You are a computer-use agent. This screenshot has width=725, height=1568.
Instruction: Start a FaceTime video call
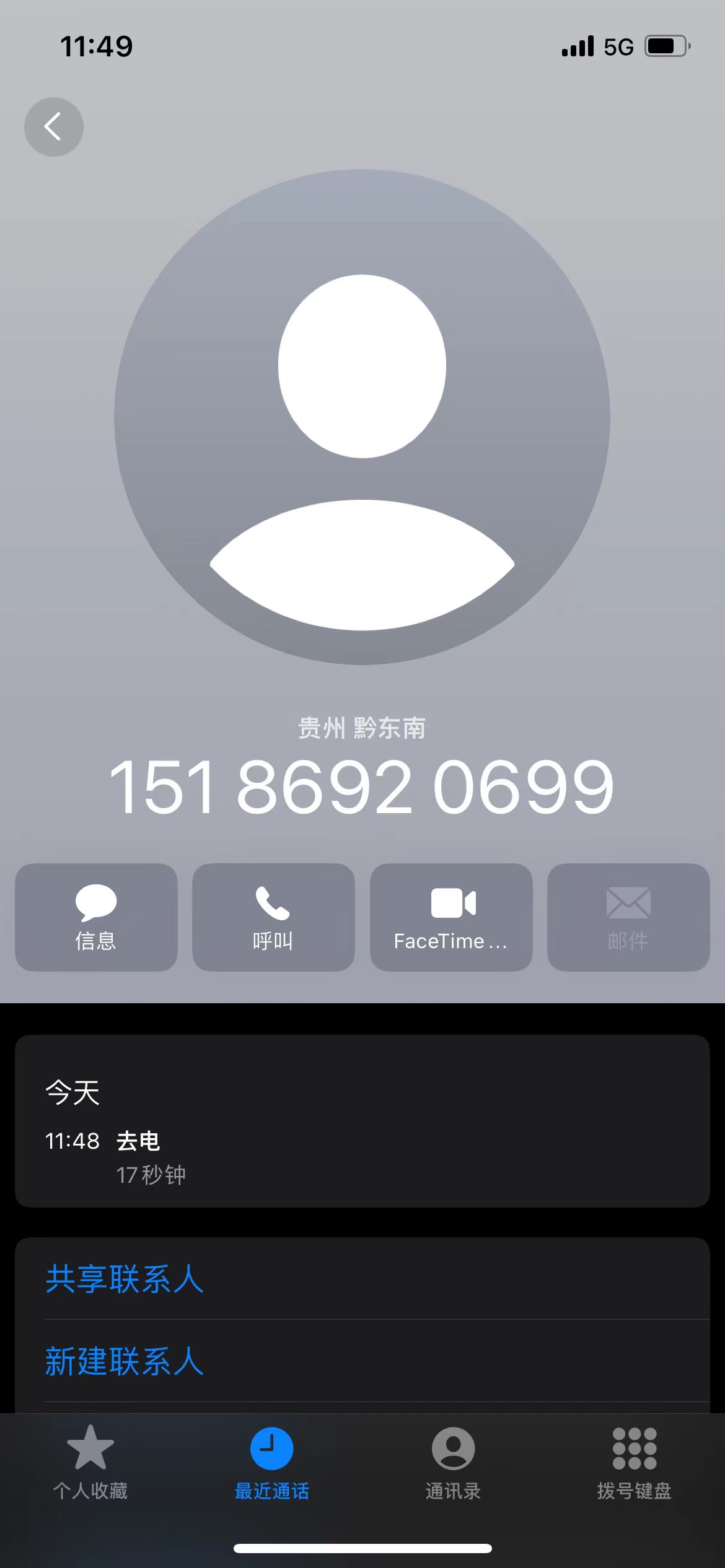click(x=451, y=917)
